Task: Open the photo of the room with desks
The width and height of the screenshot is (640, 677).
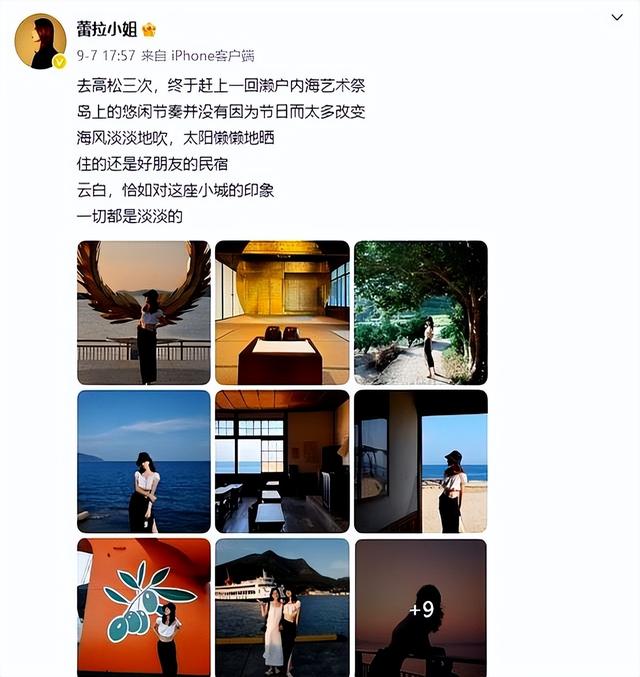Action: pyautogui.click(x=282, y=461)
